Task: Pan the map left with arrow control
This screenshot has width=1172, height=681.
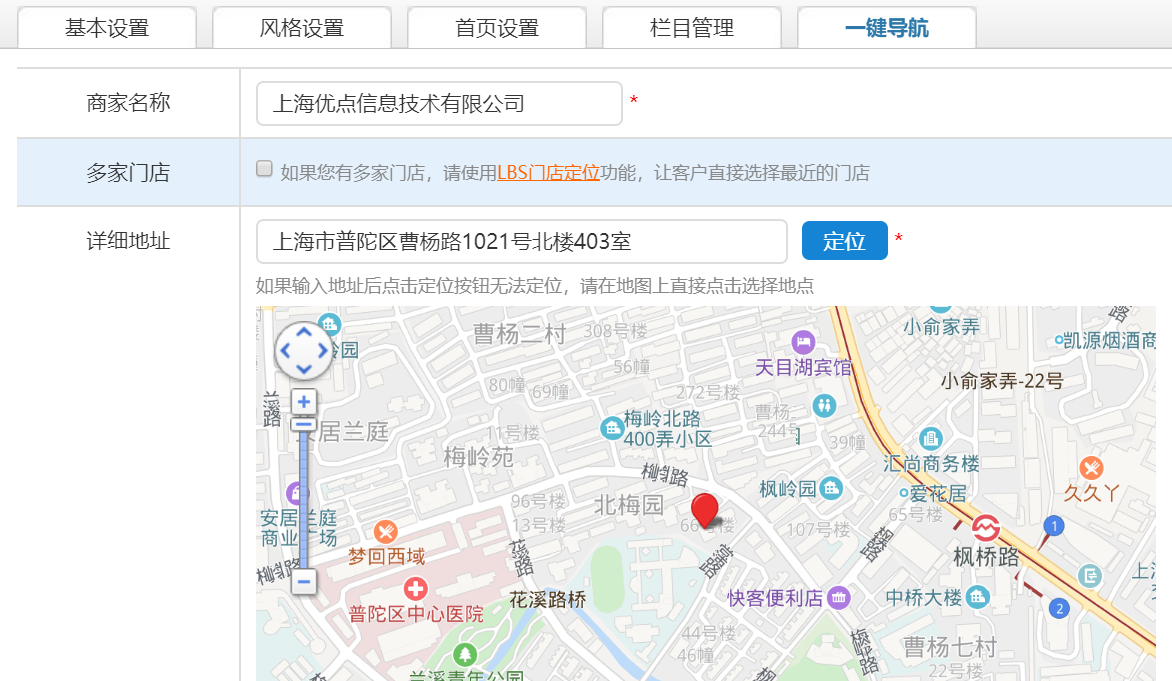Action: tap(286, 351)
